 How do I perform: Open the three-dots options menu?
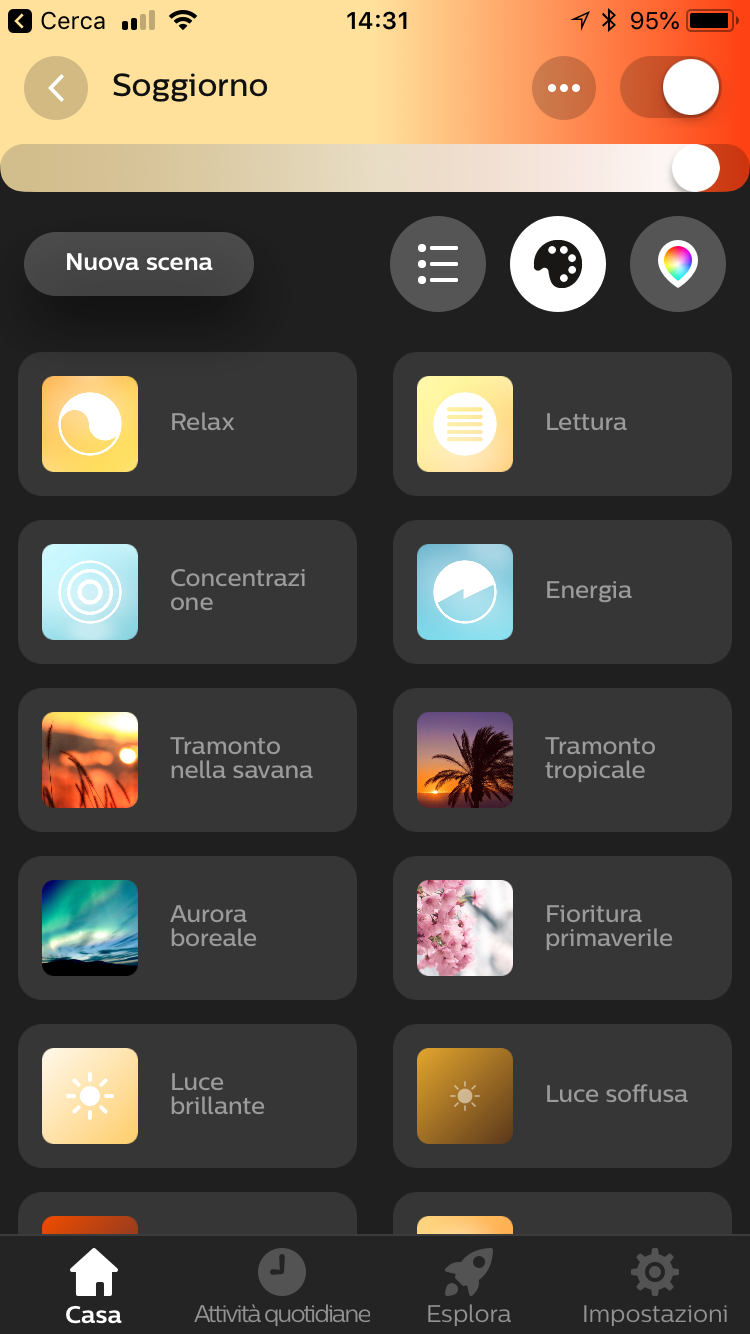[x=564, y=88]
